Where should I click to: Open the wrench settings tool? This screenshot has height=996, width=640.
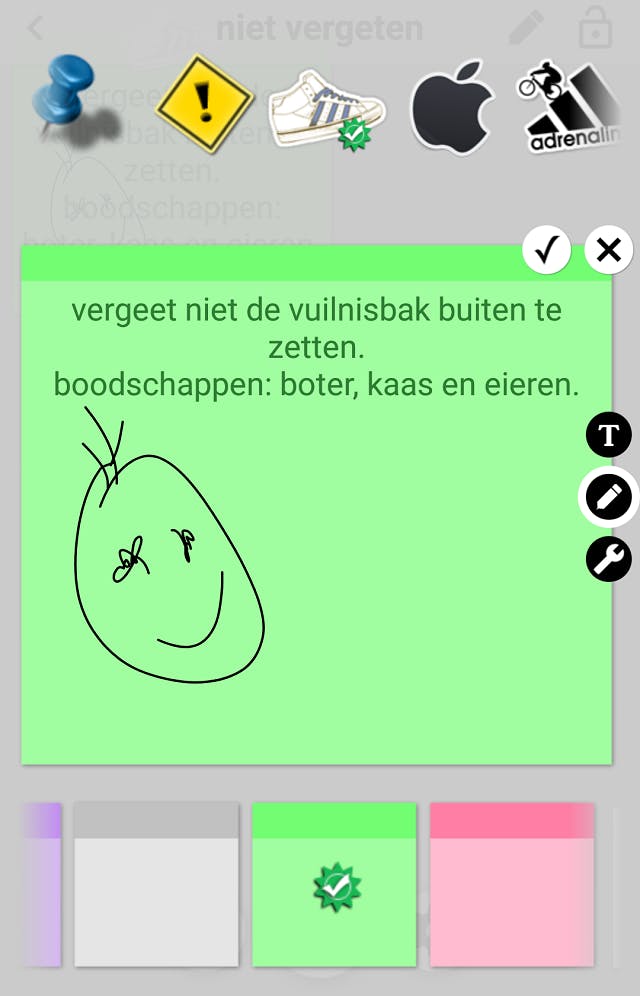click(609, 559)
